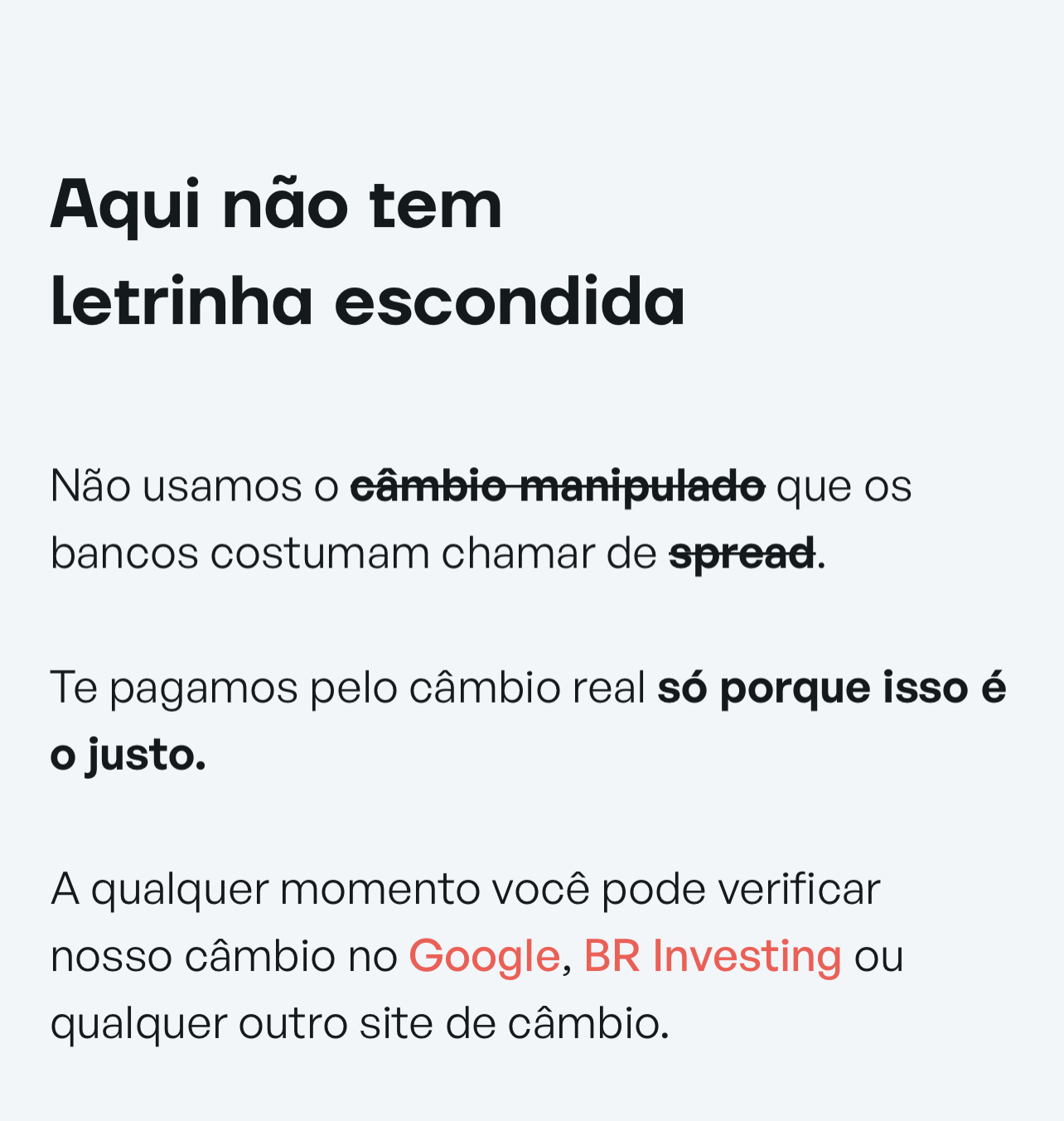Open the Google link
Screen dimensions: 1064x1121
tap(484, 957)
